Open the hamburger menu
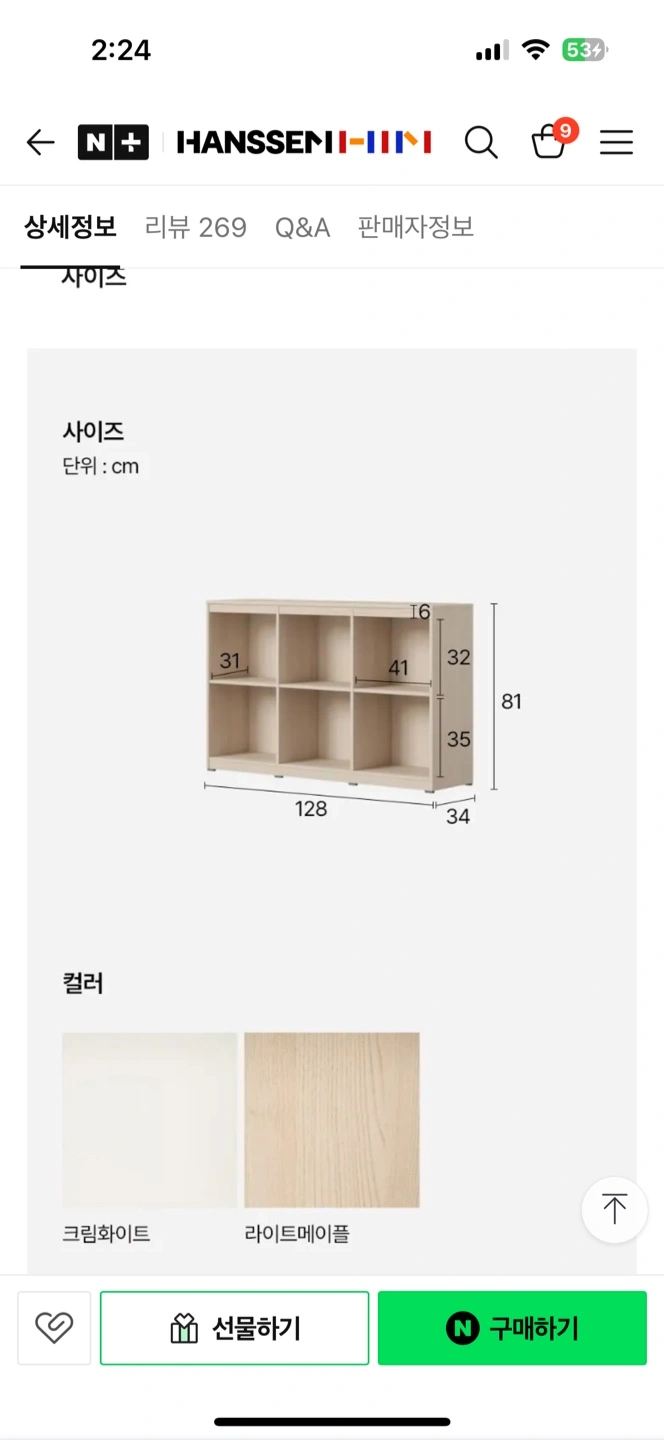Viewport: 664px width, 1440px height. click(616, 143)
